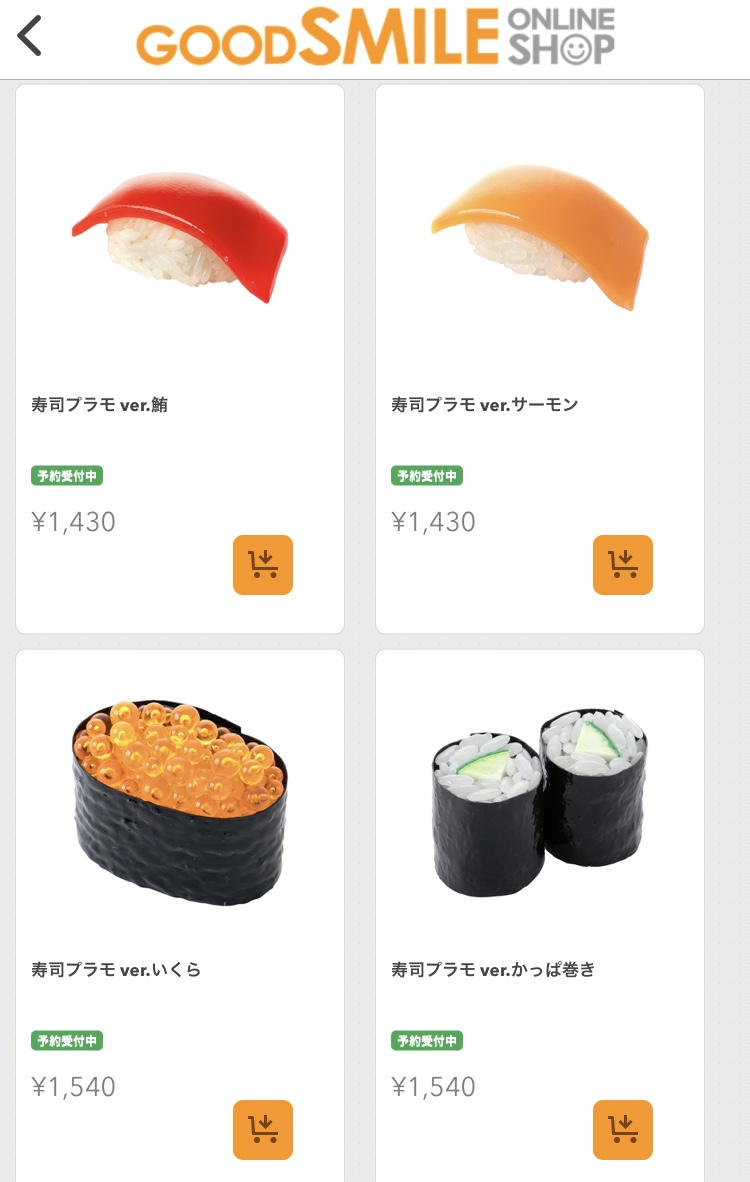Add 寿司プラモ ver.いくら to the cart
Screen dimensions: 750x1182
click(x=263, y=1130)
